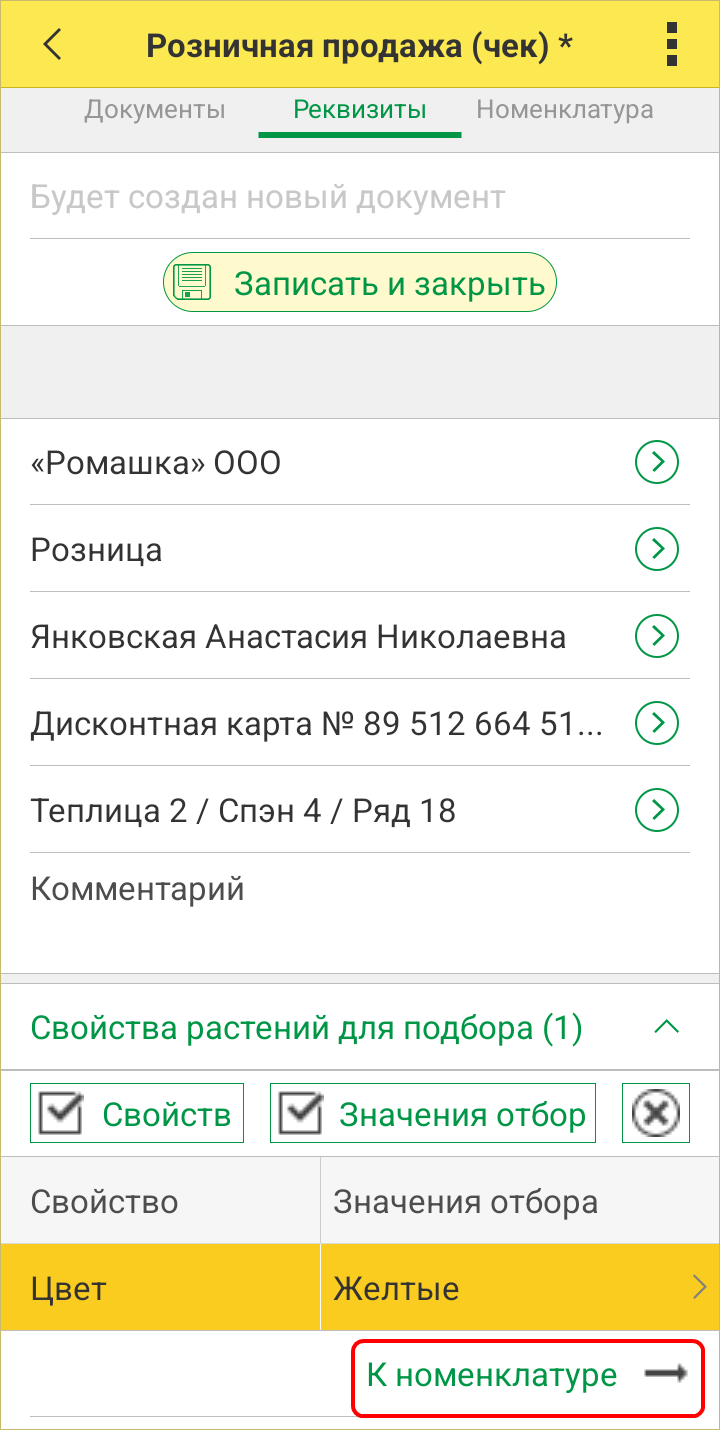Screen dimensions: 720x1430
Task: Tap the Свойств checkbox button
Action: [x=137, y=1113]
